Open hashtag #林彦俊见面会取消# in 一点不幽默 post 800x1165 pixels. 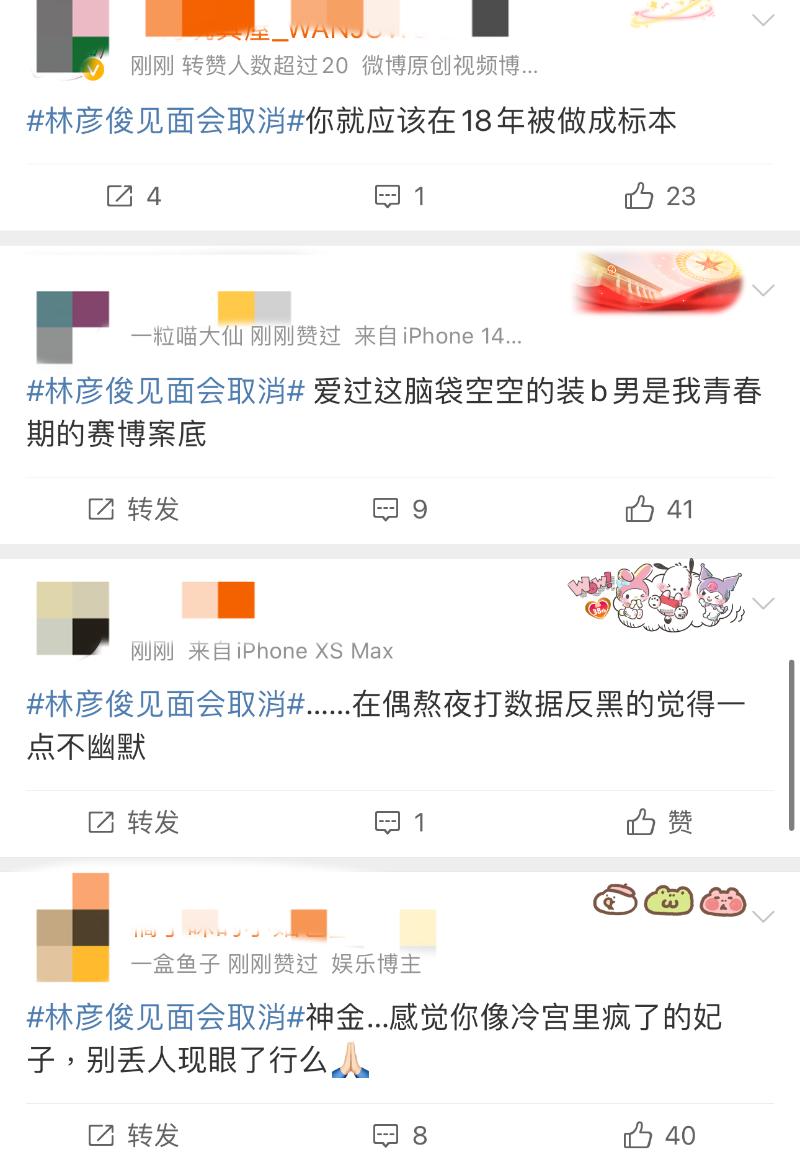click(x=165, y=704)
